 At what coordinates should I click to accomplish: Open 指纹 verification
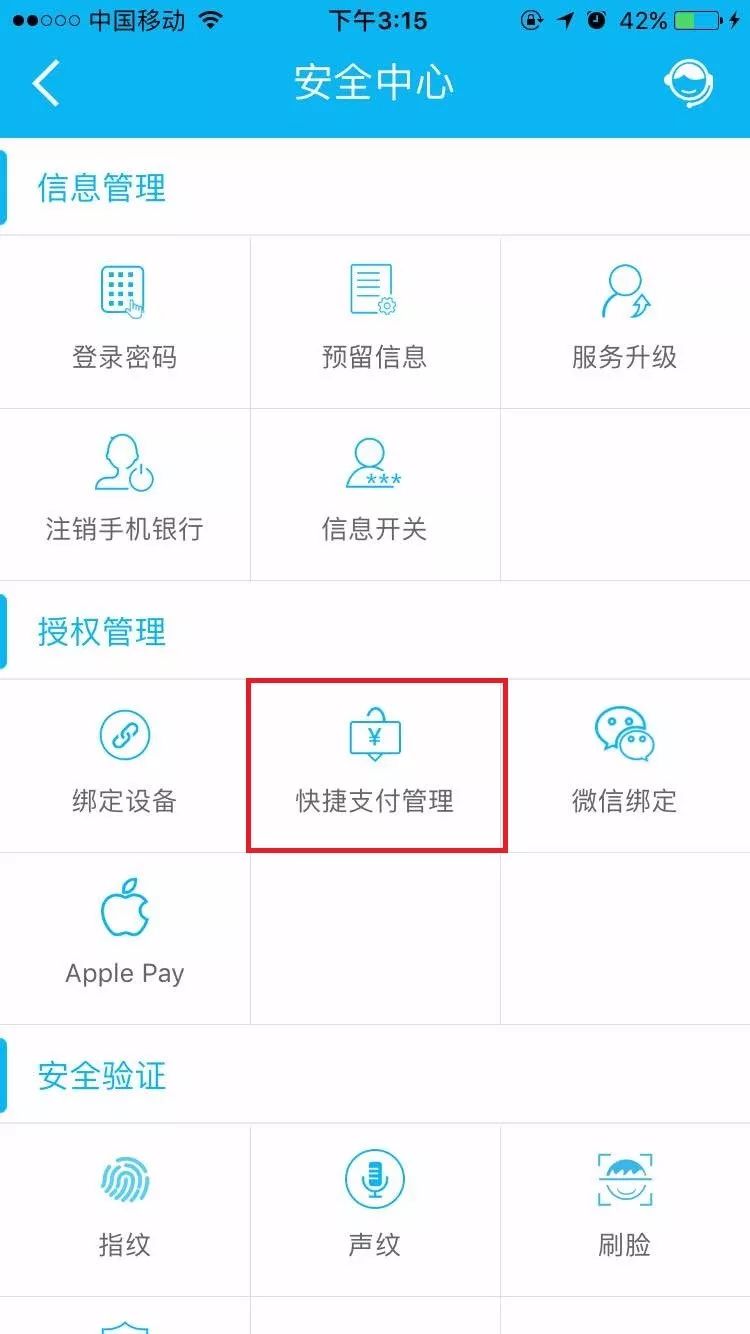(125, 1210)
